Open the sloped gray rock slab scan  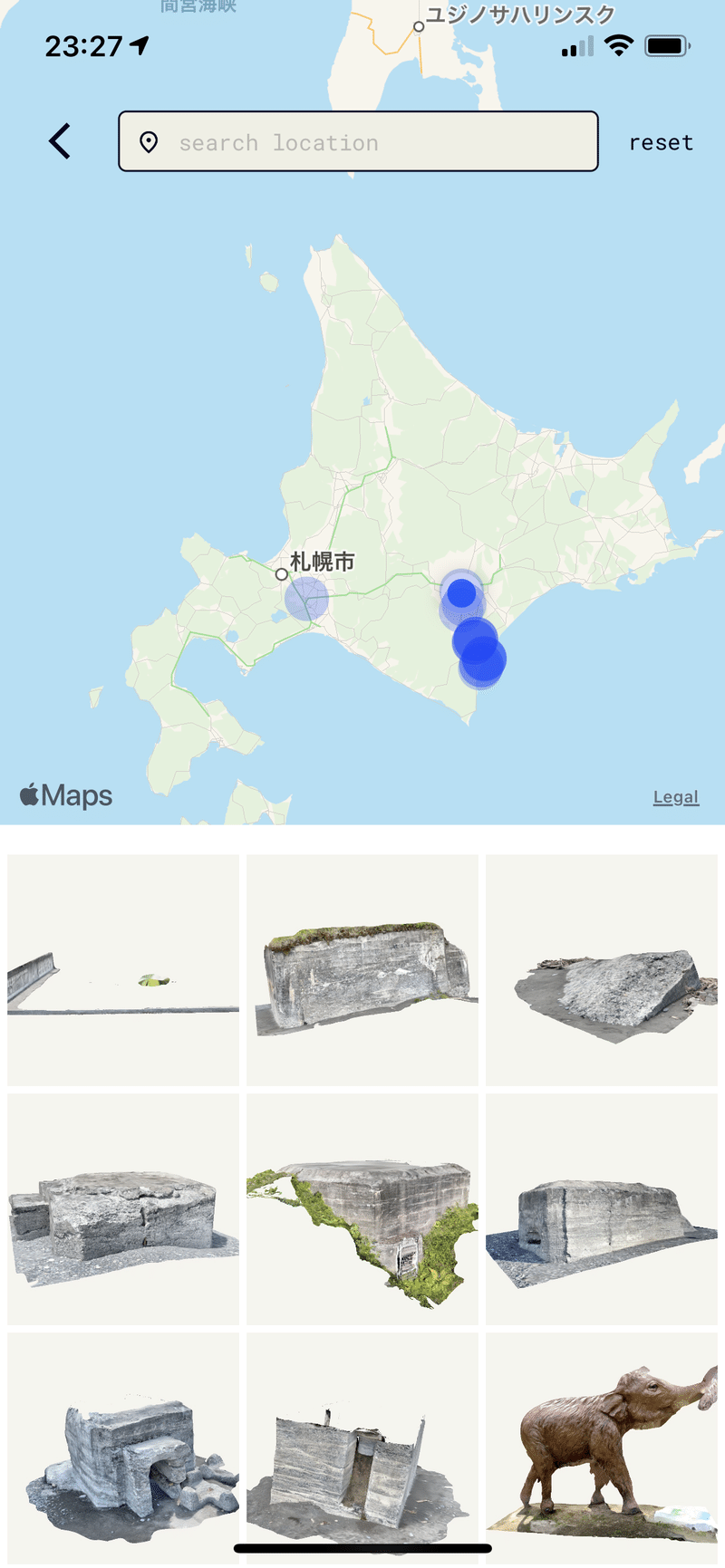[602, 970]
